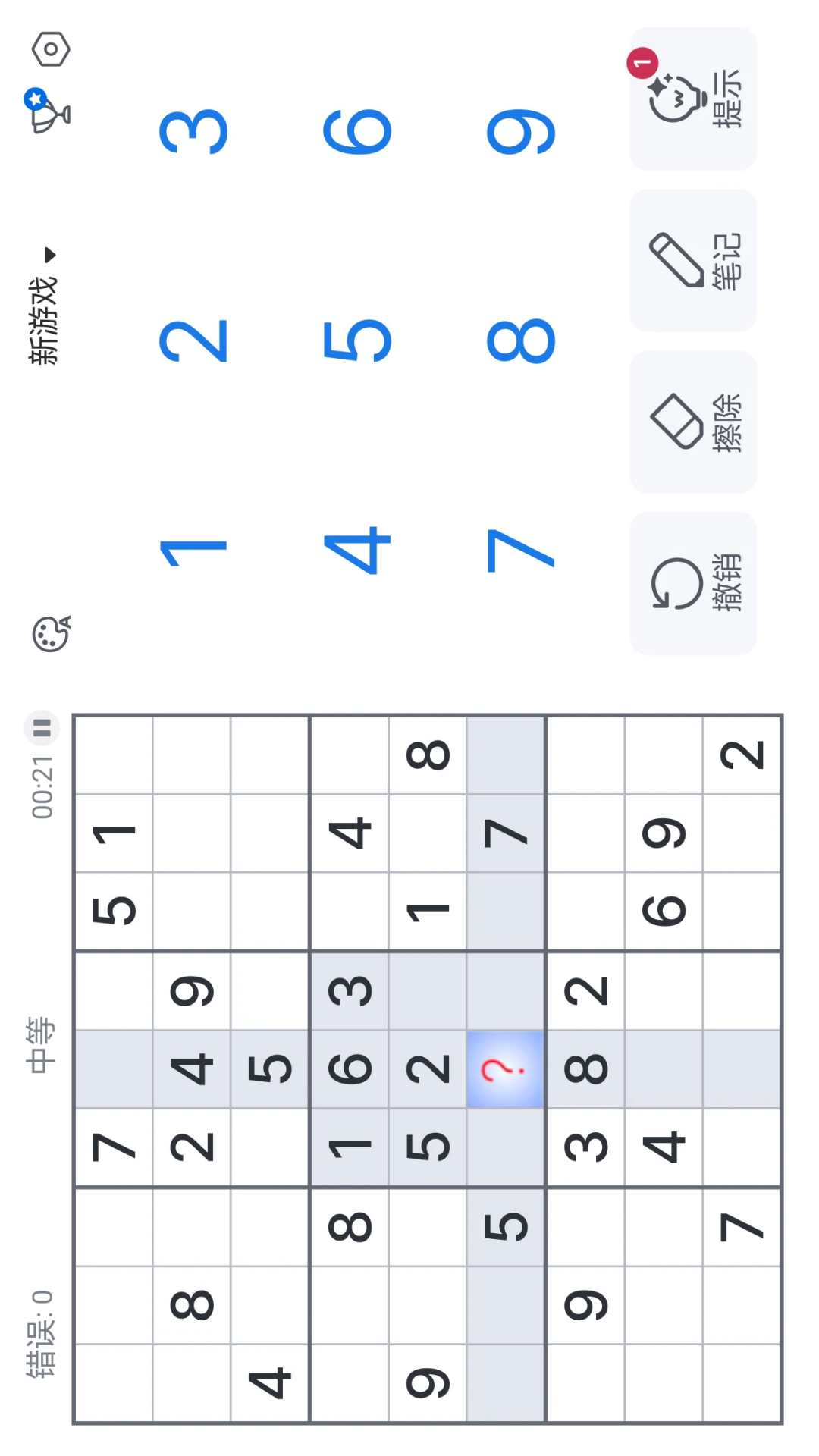Screen dimensions: 819x1456
Task: Open the hint (提示) tool
Action: [692, 97]
